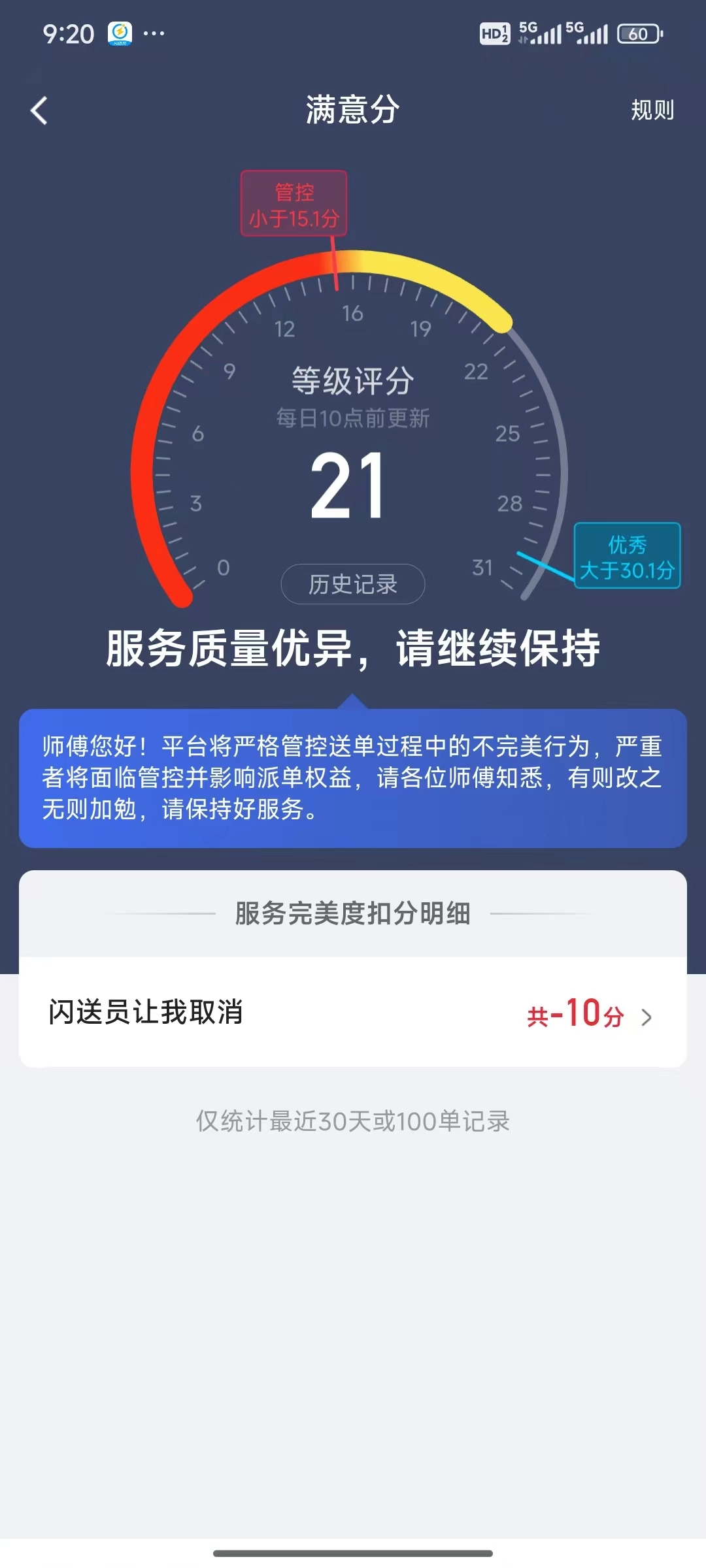Open 历史记录 history records

351,585
